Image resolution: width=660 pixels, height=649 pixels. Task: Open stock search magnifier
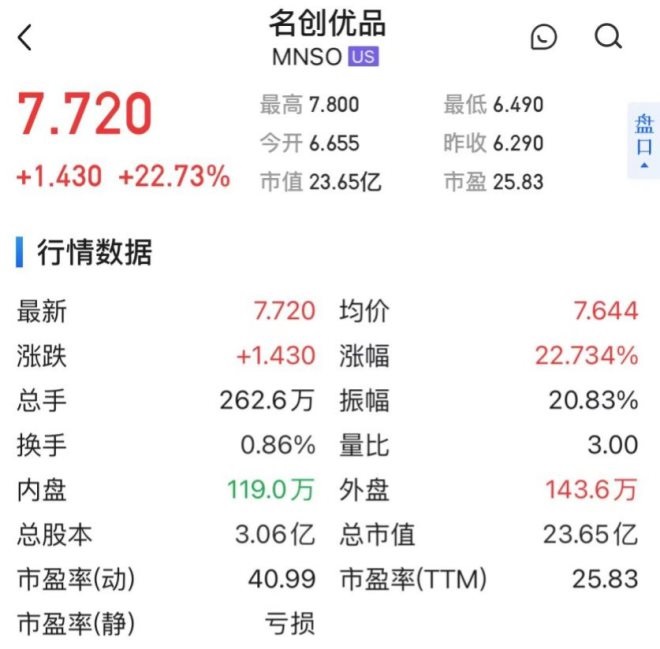tap(608, 38)
